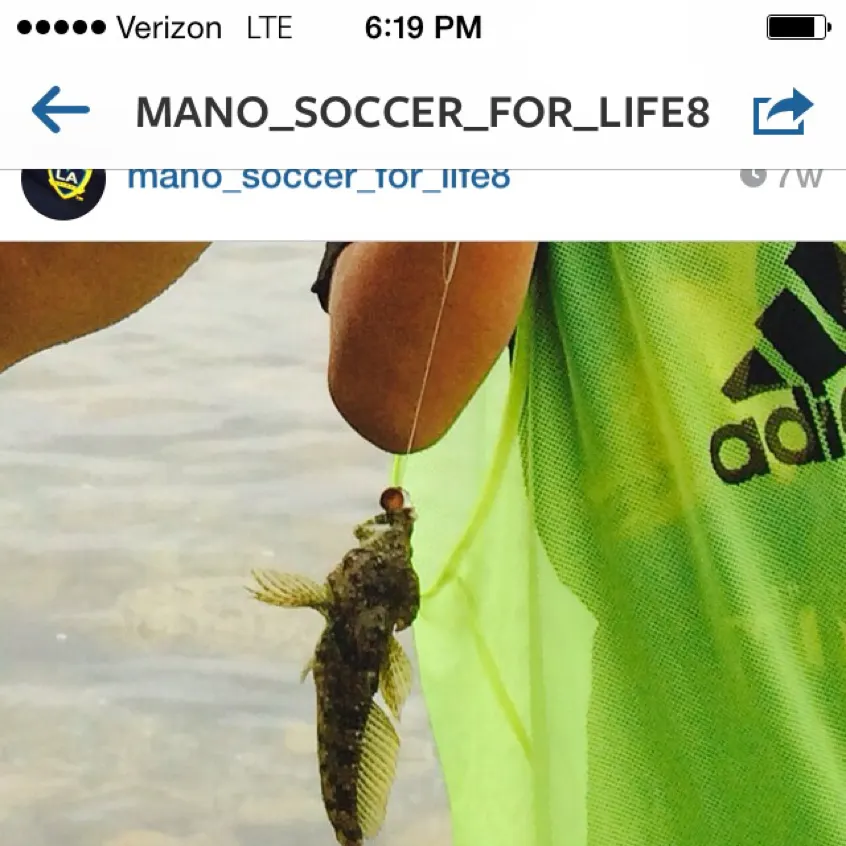Go back using the arrow icon
Viewport: 846px width, 846px height.
[60, 111]
